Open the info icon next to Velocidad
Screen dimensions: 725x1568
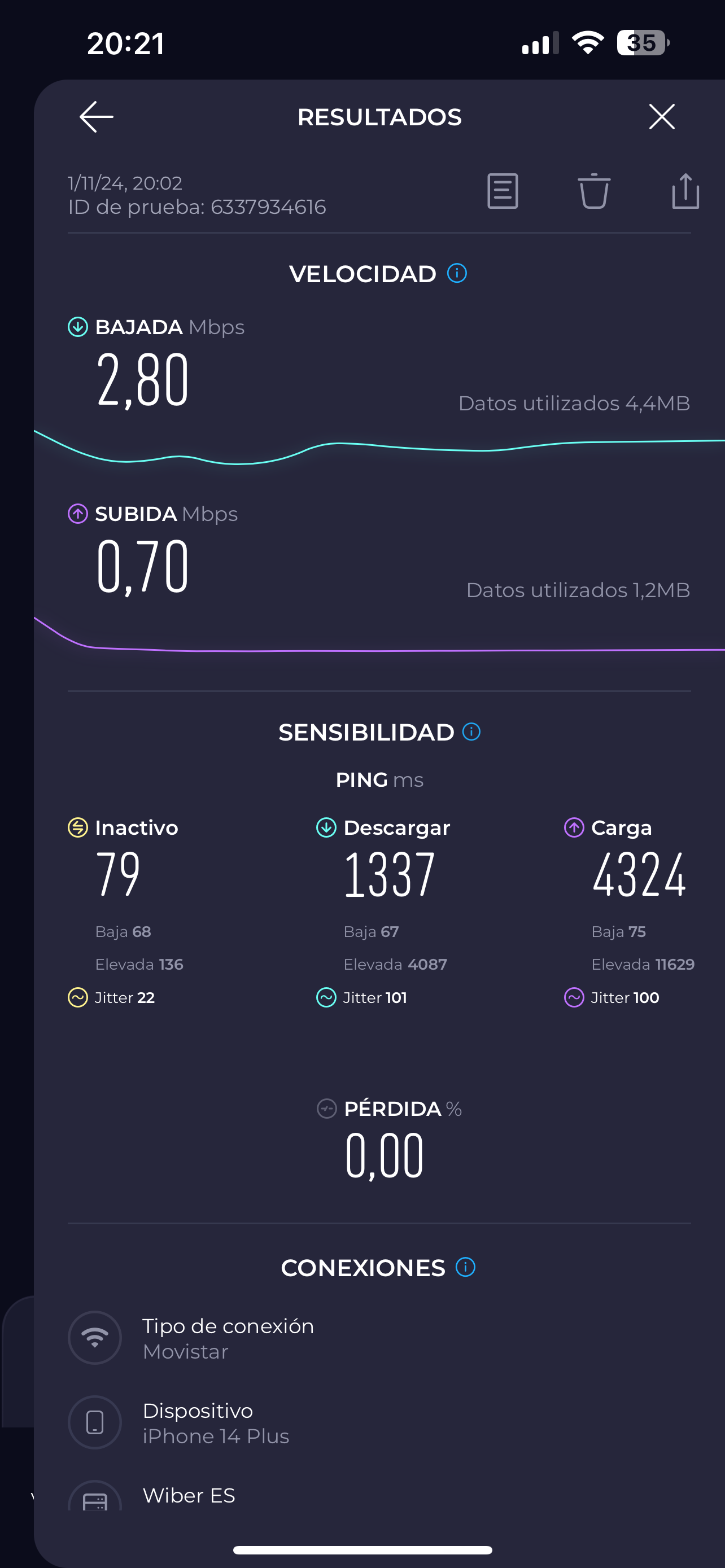point(457,273)
